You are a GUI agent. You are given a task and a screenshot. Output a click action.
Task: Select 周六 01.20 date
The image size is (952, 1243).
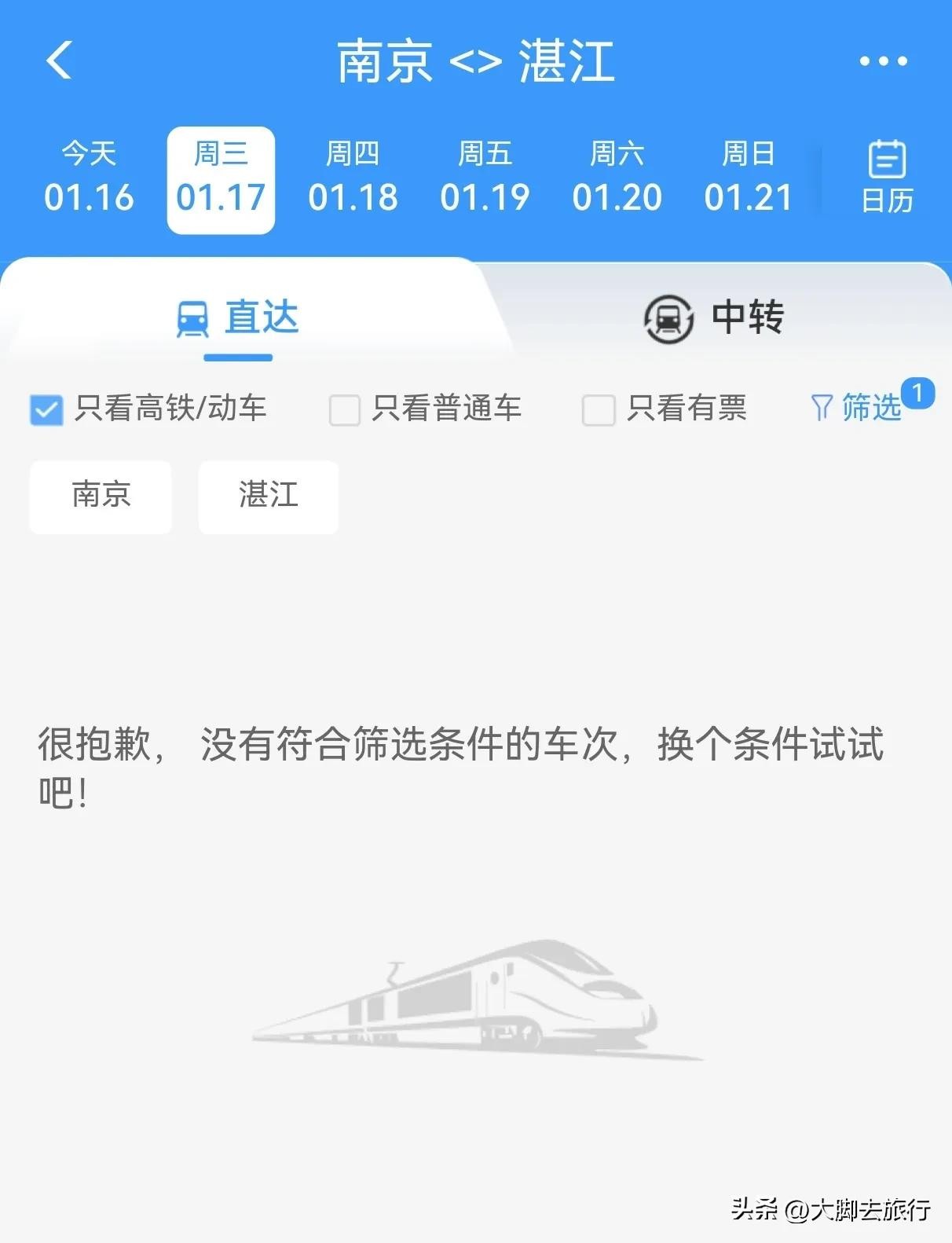(617, 178)
